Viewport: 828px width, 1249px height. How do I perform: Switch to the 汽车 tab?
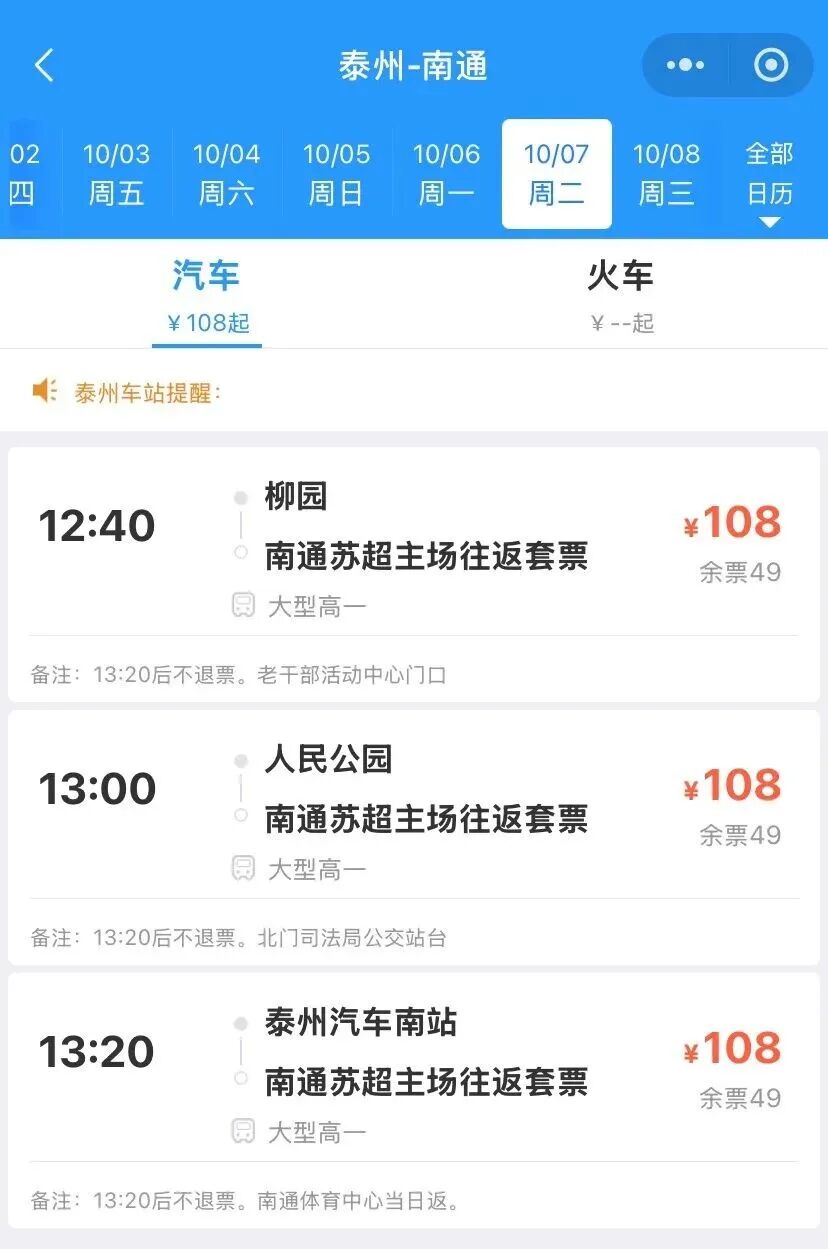click(206, 294)
